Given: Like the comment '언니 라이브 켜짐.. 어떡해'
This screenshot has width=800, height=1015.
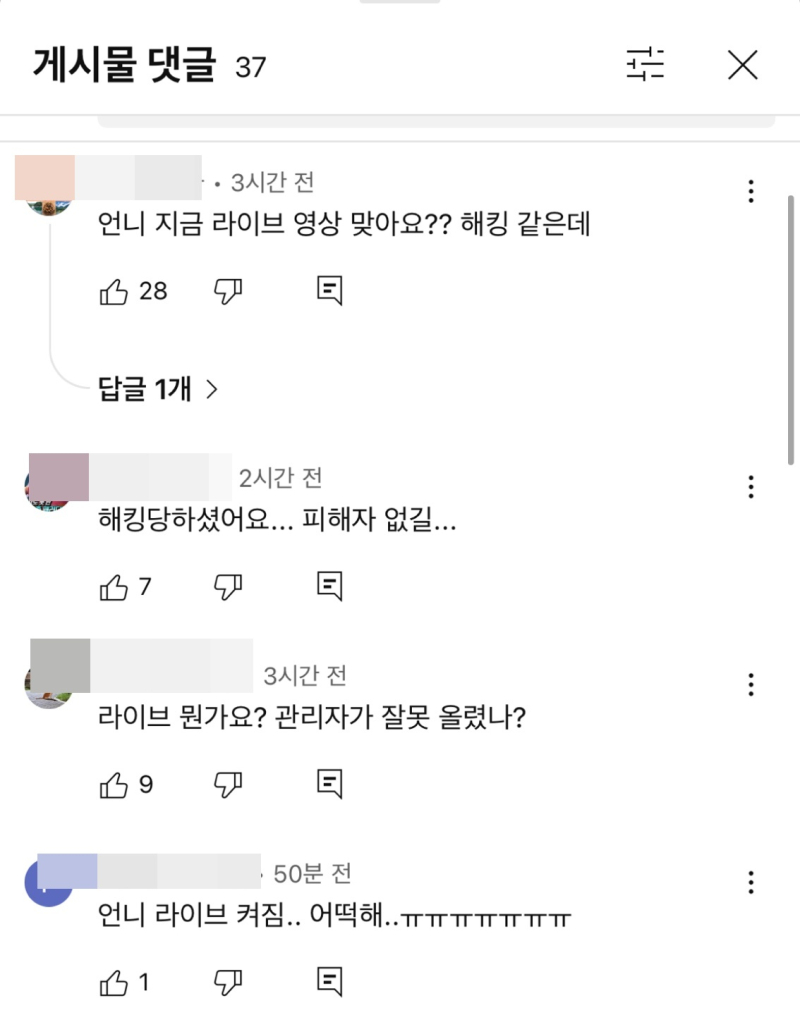Looking at the screenshot, I should click(114, 984).
